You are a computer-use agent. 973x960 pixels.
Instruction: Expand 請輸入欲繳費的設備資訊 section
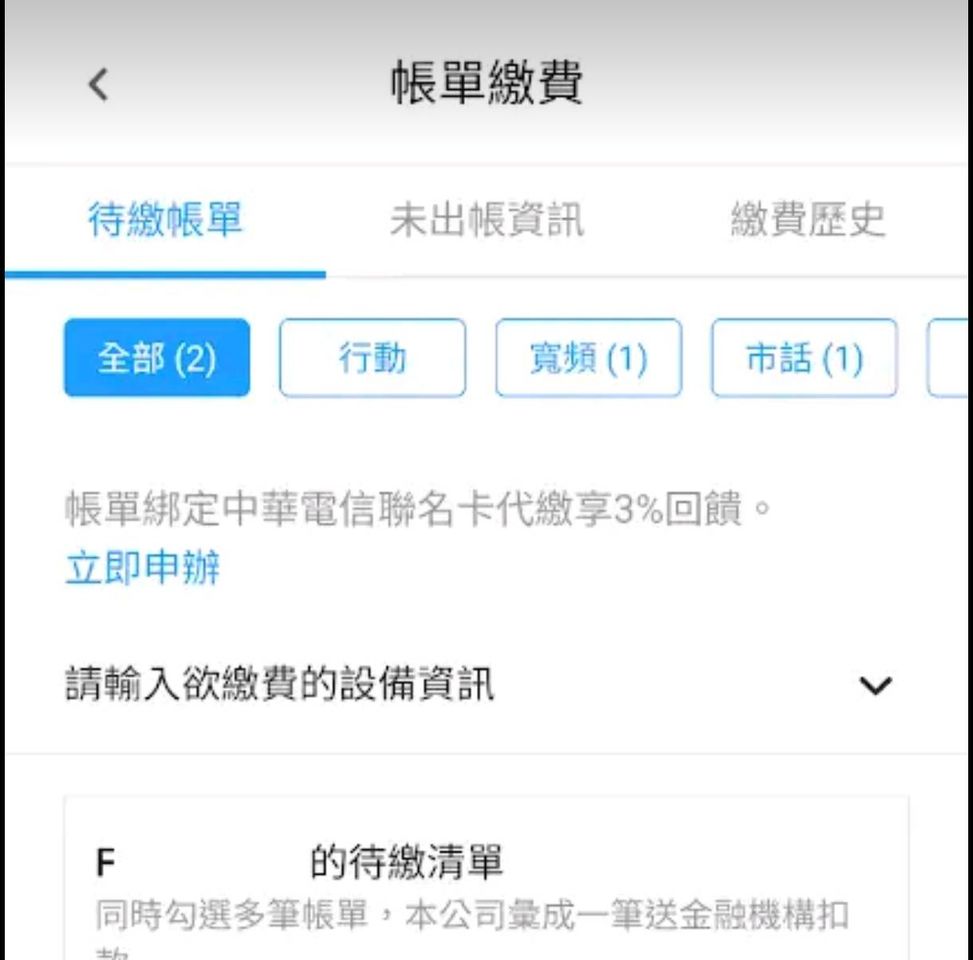point(876,686)
